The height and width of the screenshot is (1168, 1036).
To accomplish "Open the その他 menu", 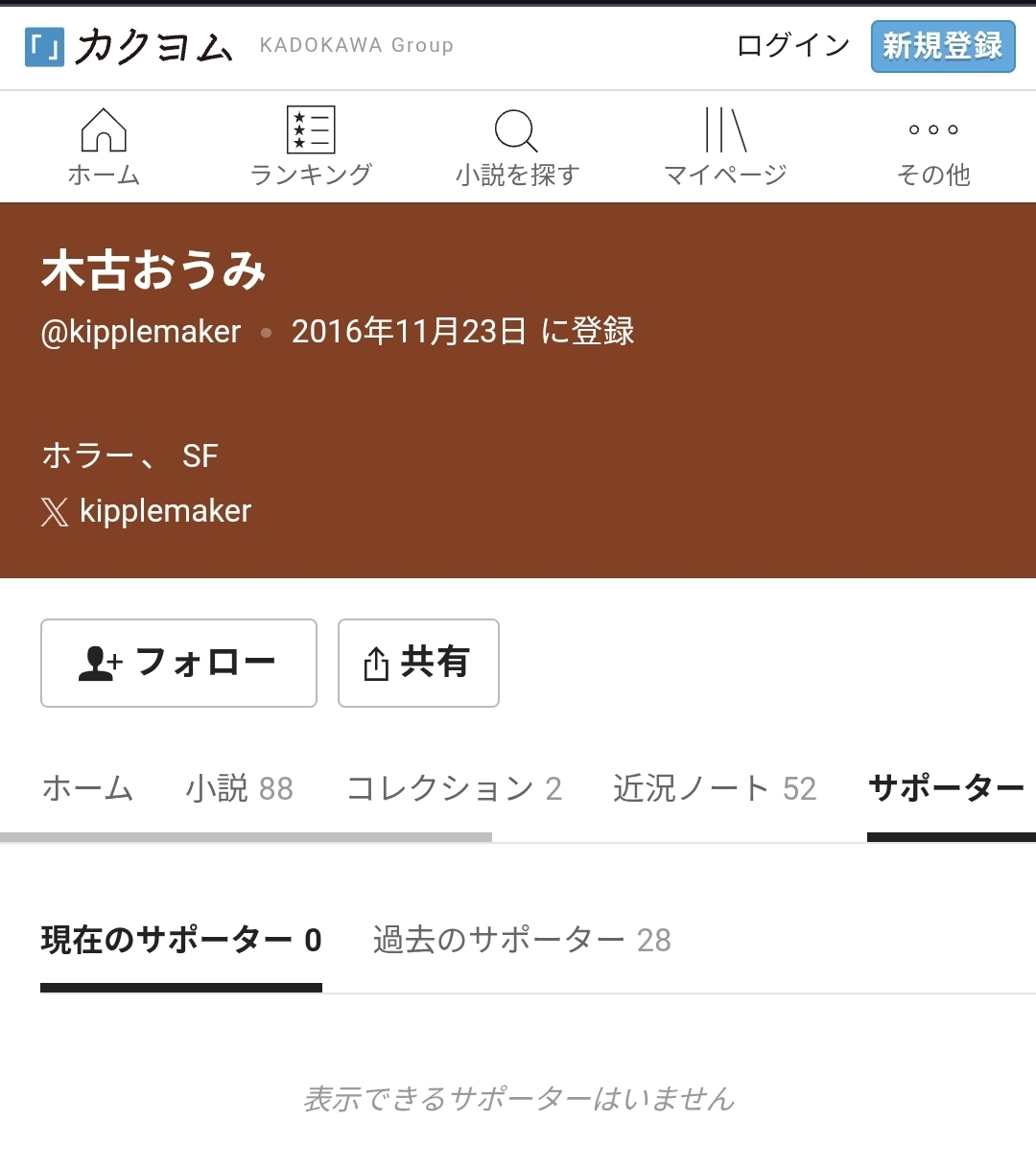I will (x=933, y=147).
